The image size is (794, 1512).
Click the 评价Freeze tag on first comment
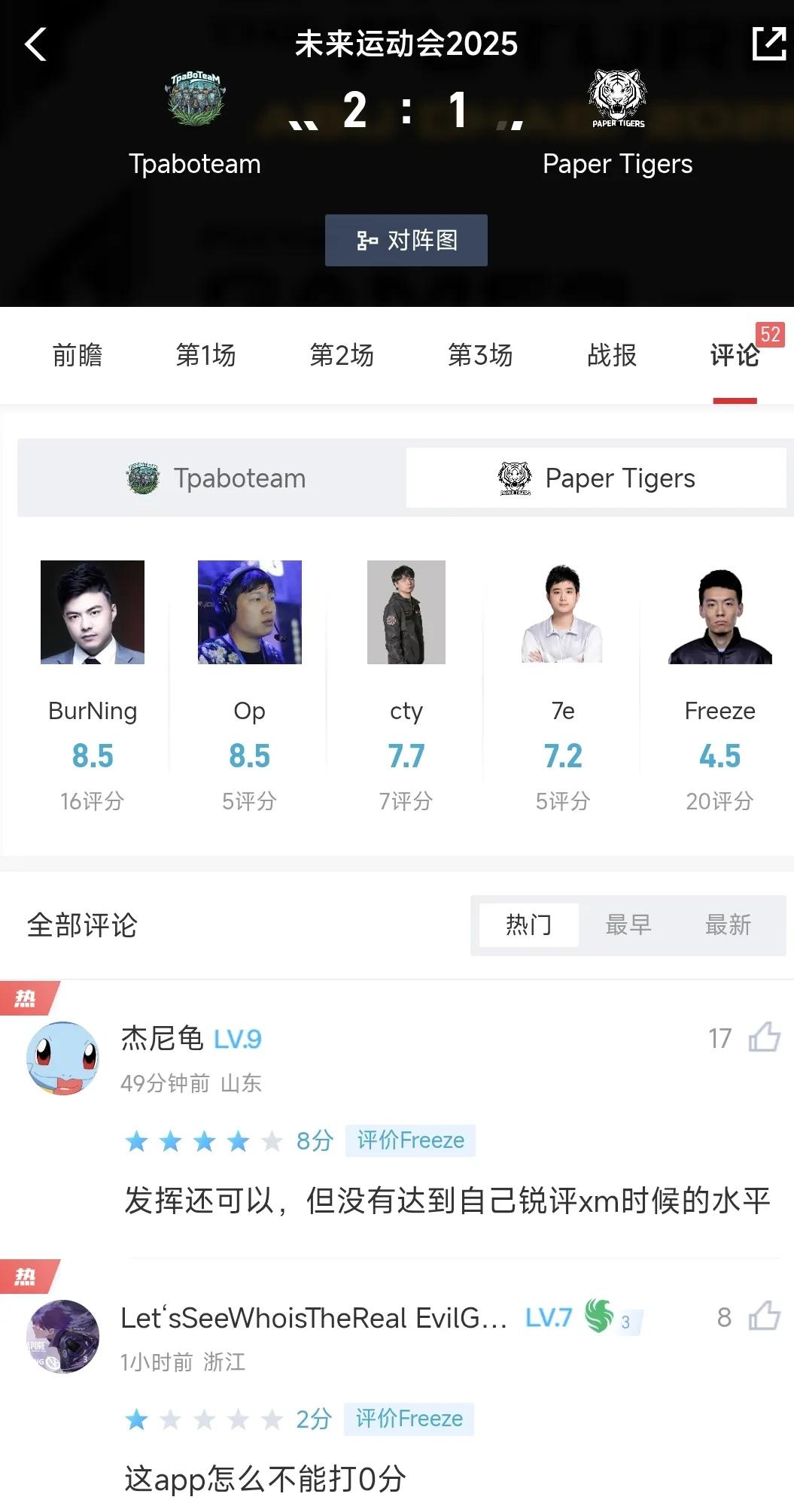coord(412,1140)
